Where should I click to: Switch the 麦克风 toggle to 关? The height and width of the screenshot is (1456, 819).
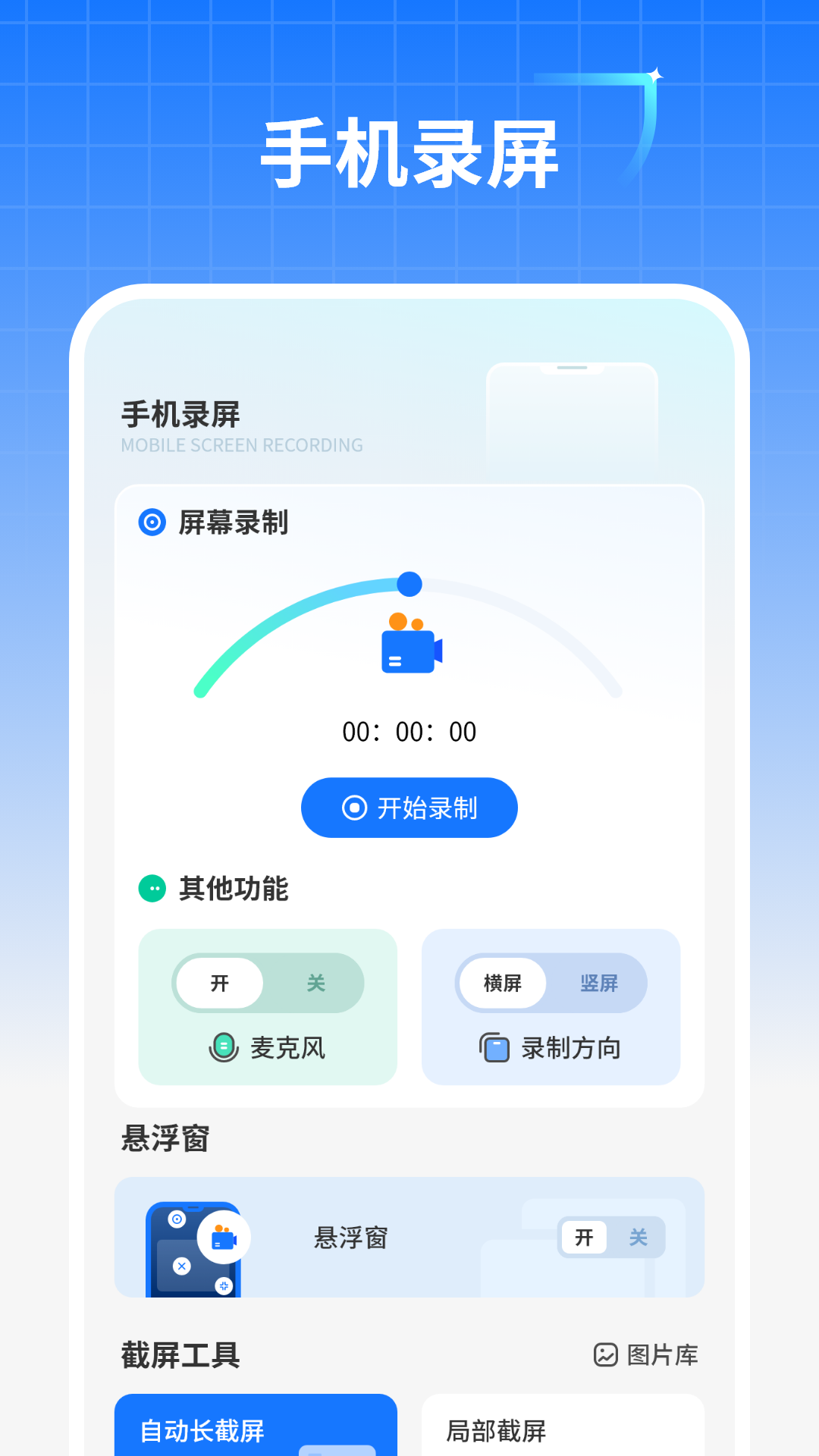pos(317,983)
